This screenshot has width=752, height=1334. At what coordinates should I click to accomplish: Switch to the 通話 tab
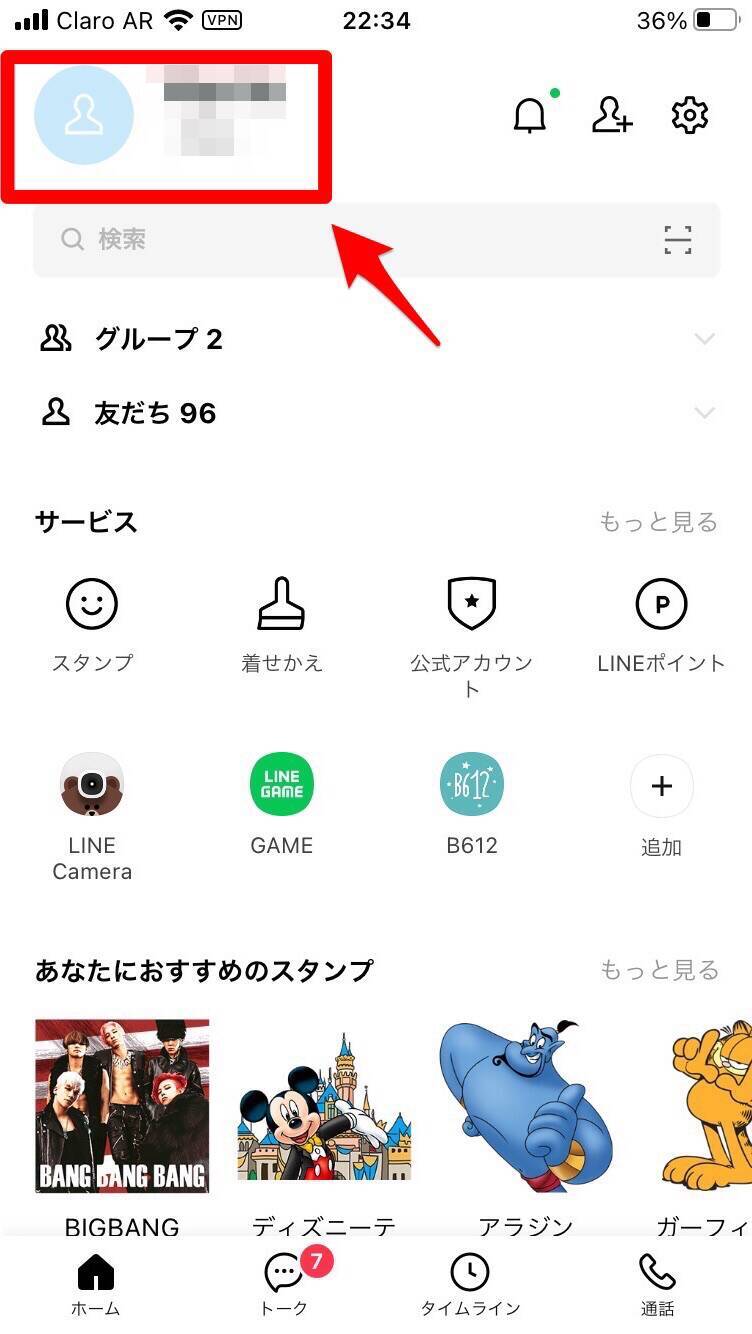click(657, 1284)
